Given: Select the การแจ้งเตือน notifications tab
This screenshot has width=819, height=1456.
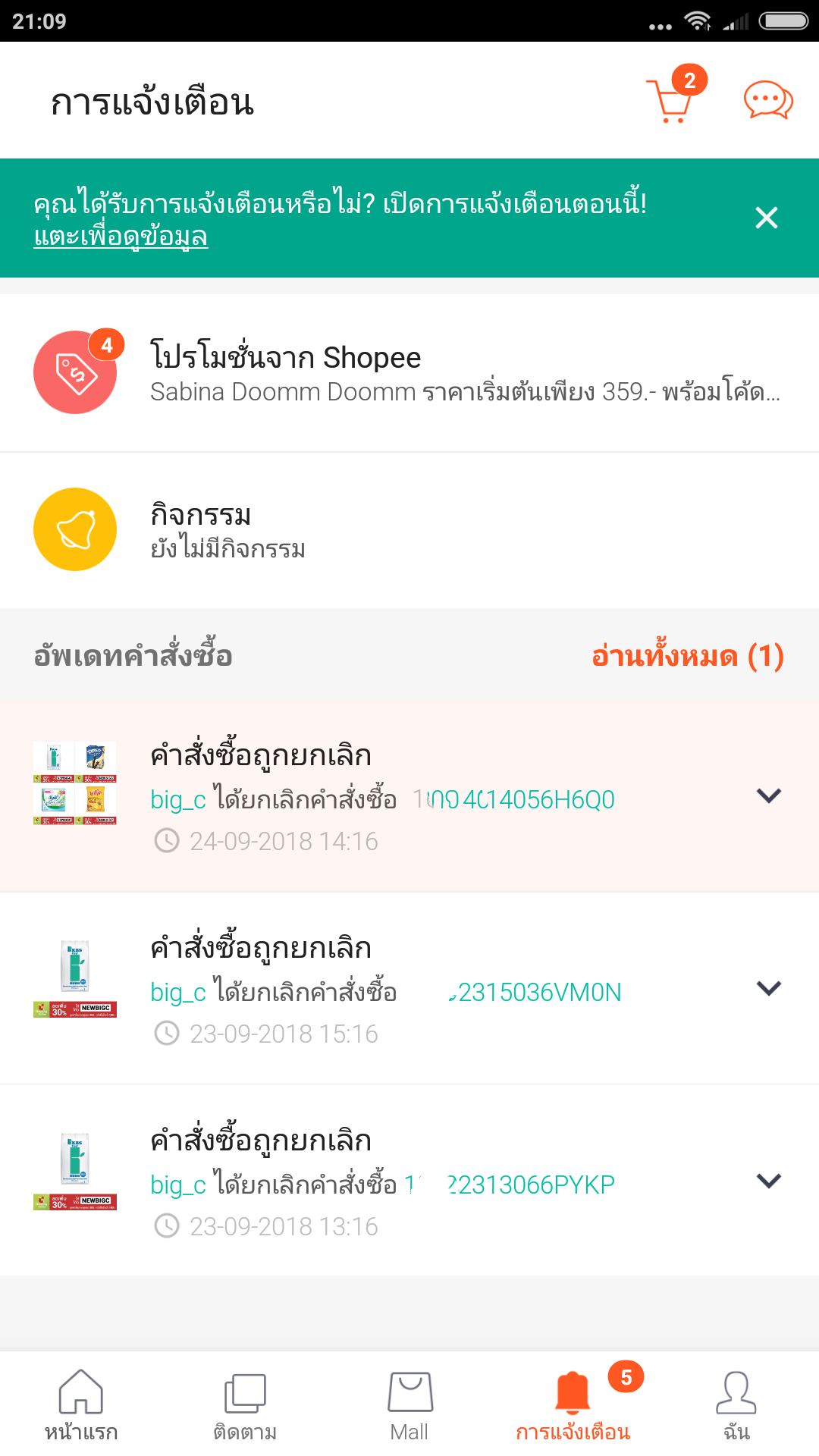Looking at the screenshot, I should pos(573,1404).
